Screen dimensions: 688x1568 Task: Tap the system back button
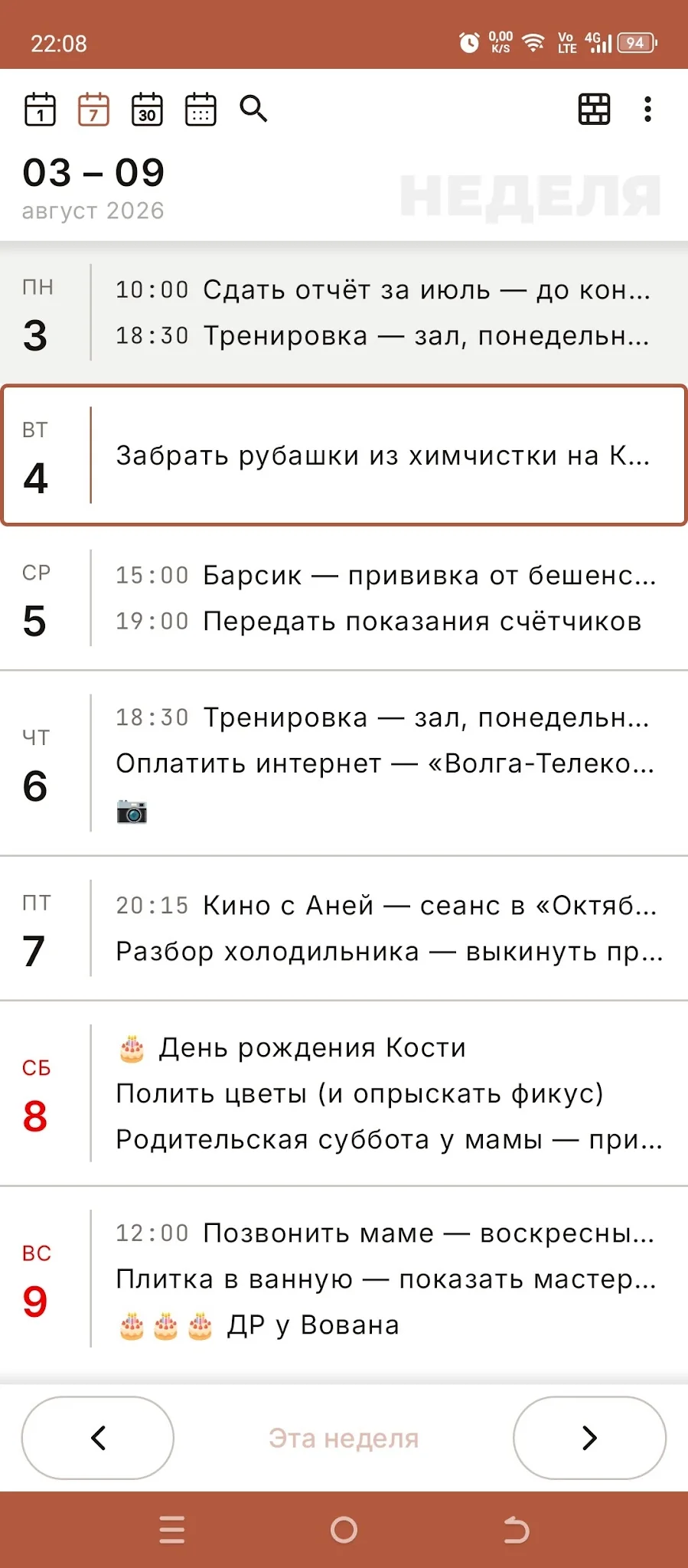click(x=516, y=1530)
